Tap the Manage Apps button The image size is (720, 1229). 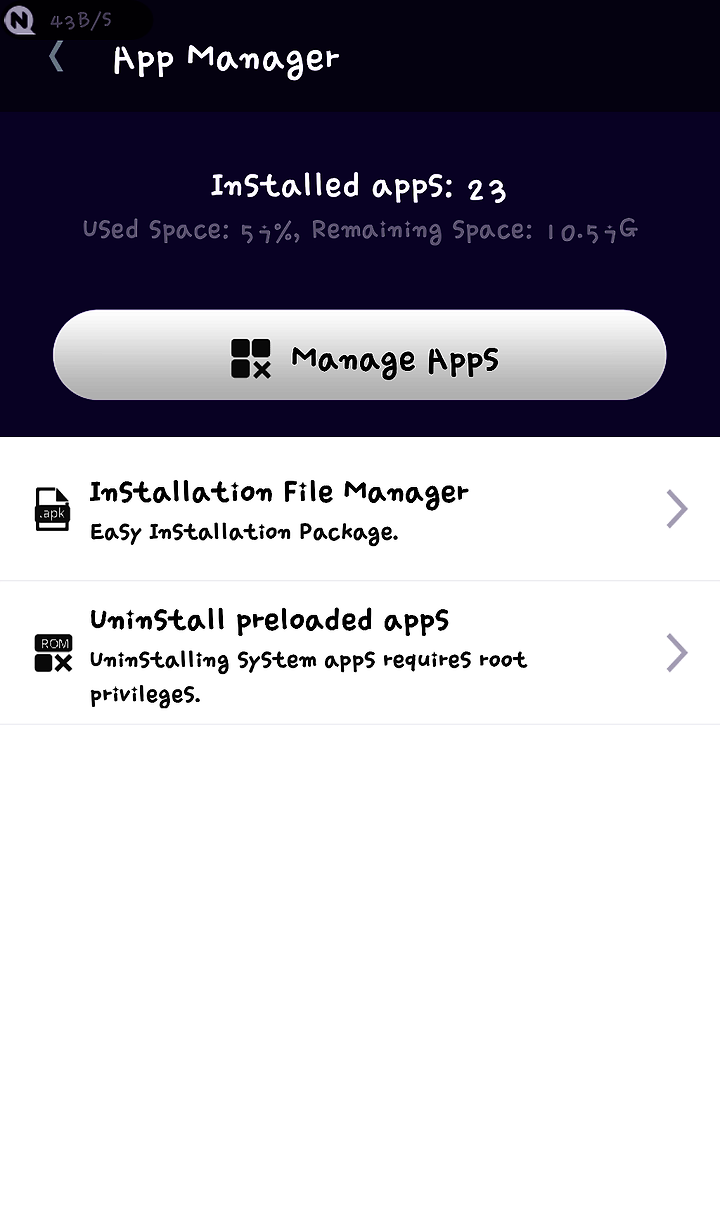click(x=359, y=355)
